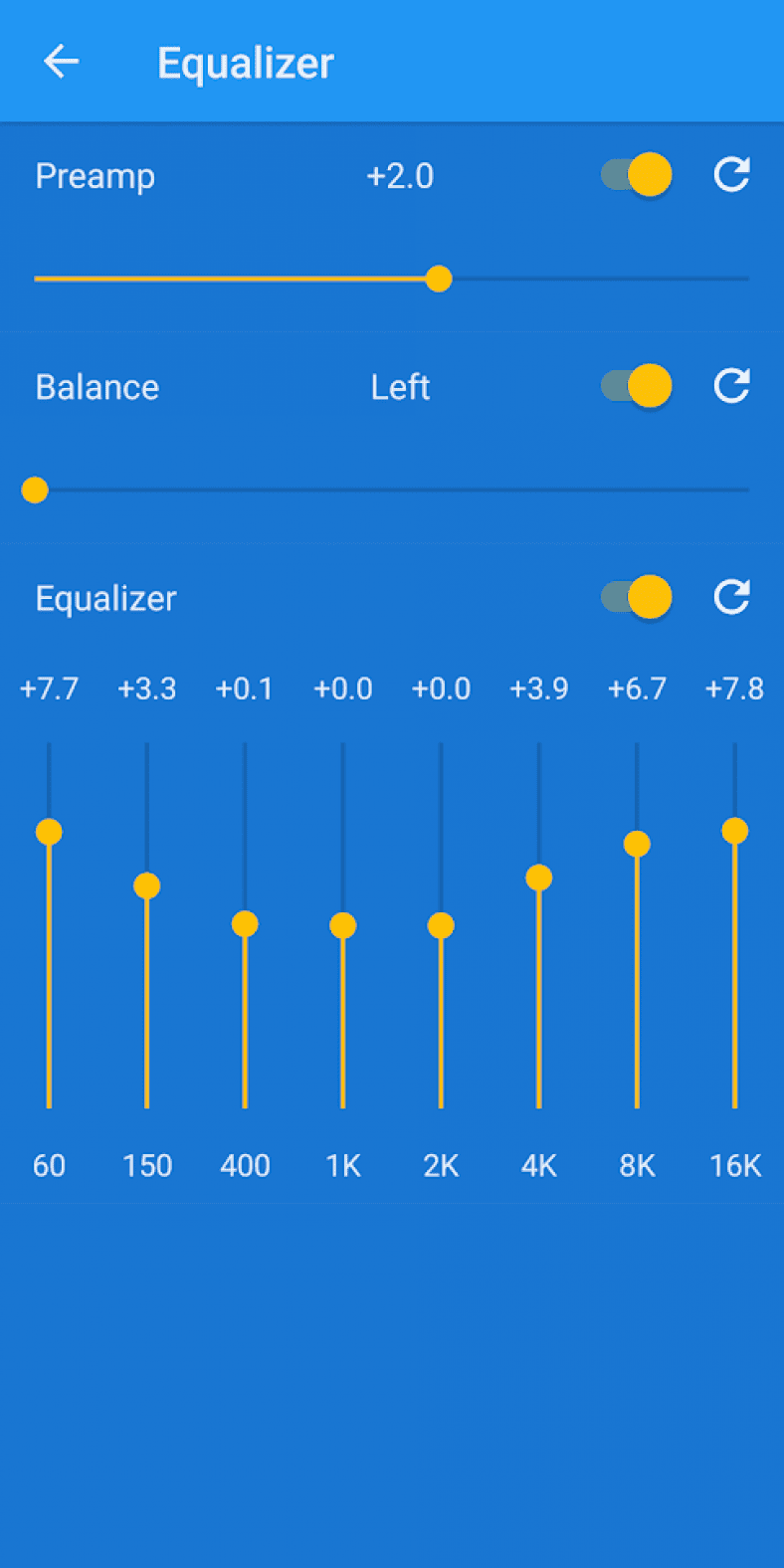Click the 2K frequency slider handle
This screenshot has height=1568, width=784.
point(441,926)
